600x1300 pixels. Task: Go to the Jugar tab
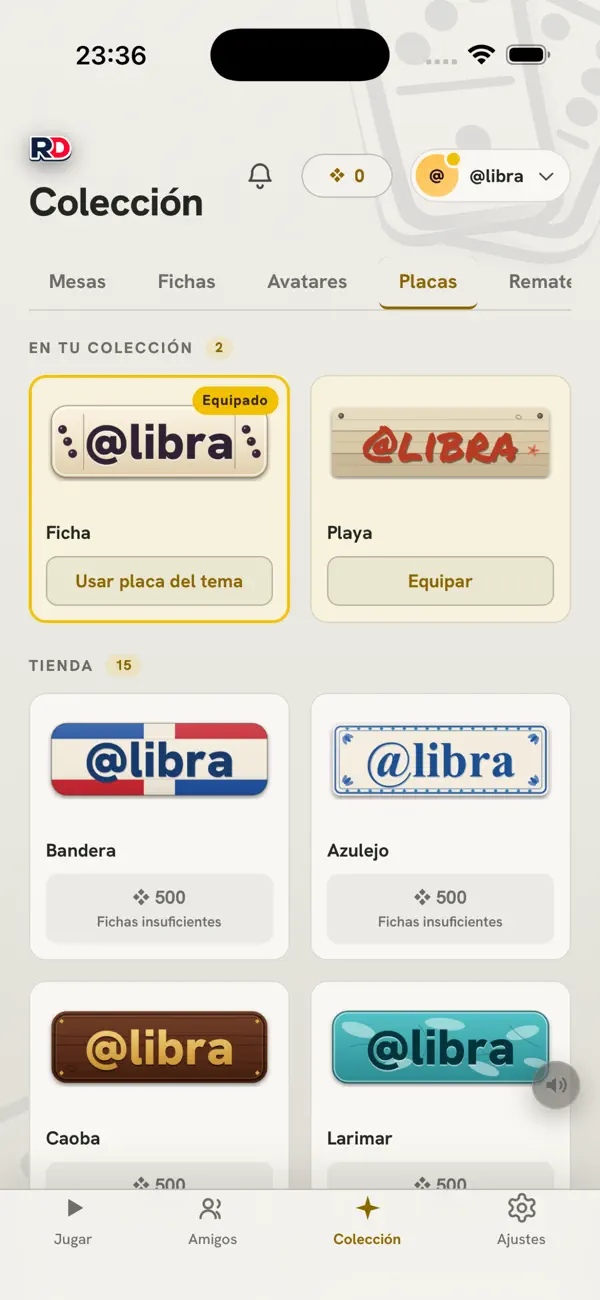pos(73,1222)
